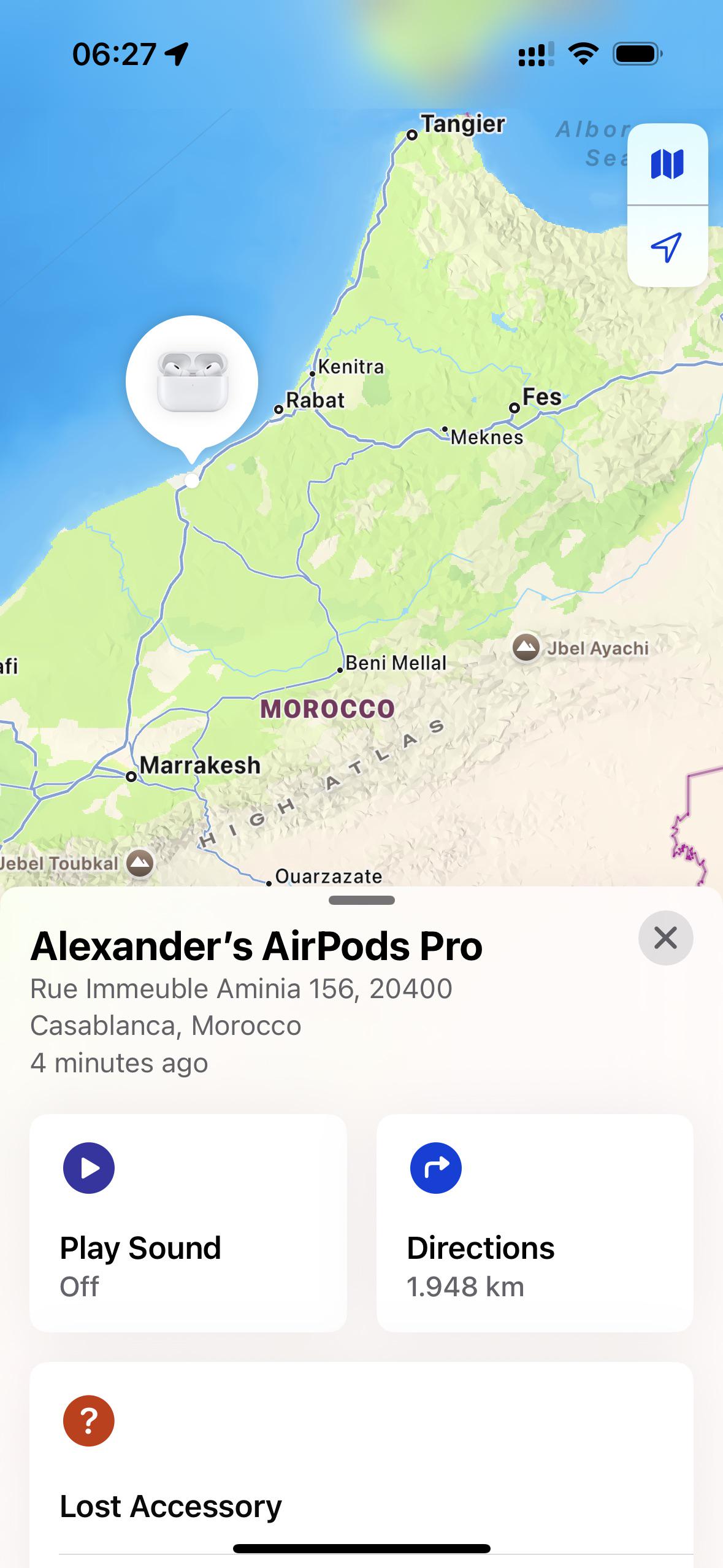The image size is (723, 1568).
Task: Open the map style options
Action: click(x=667, y=164)
